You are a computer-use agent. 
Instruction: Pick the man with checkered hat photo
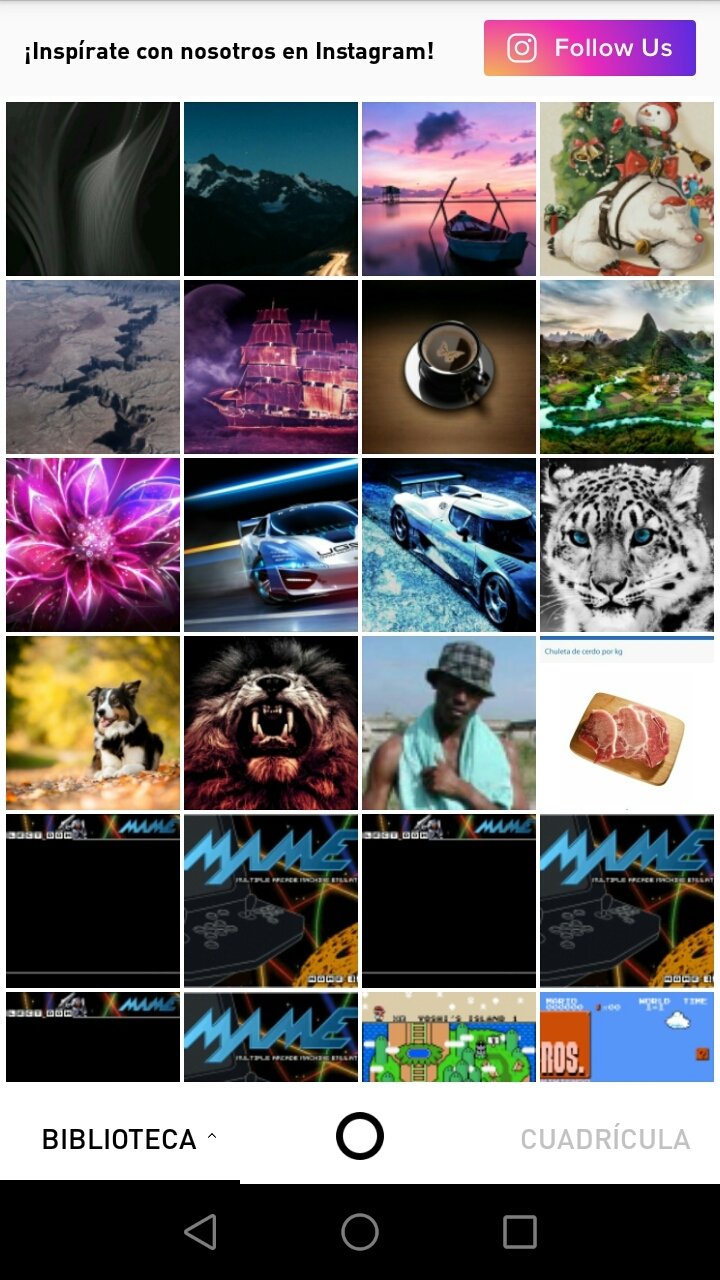click(x=449, y=723)
